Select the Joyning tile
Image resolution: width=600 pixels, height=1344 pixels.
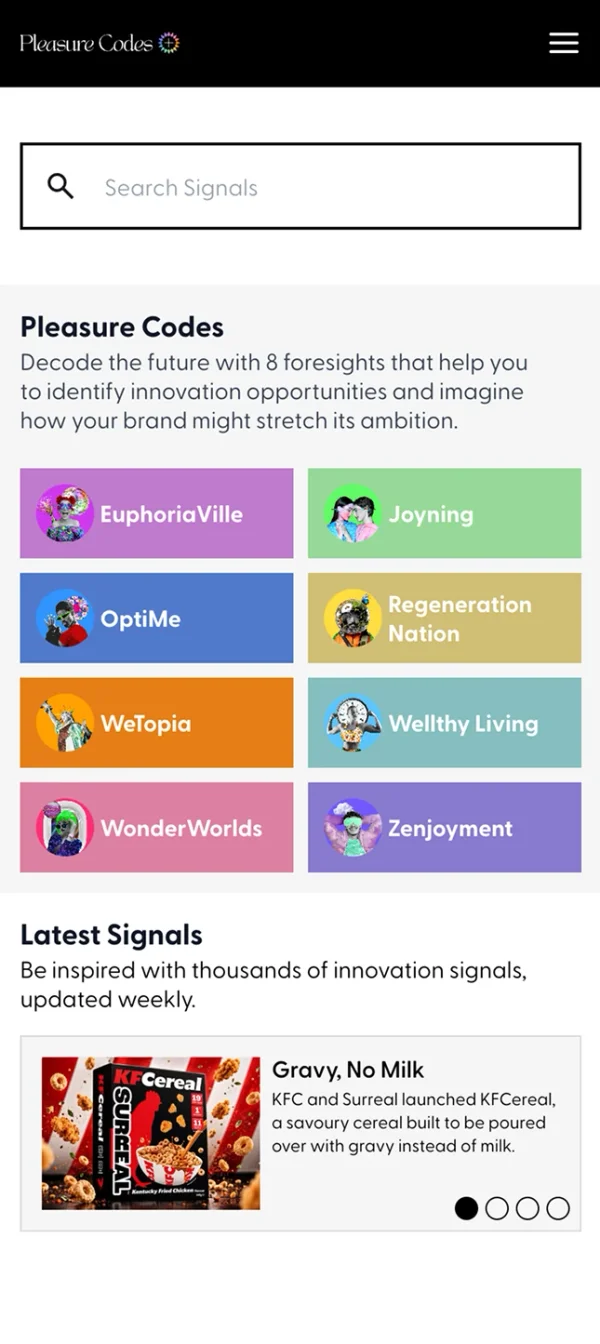click(x=444, y=513)
